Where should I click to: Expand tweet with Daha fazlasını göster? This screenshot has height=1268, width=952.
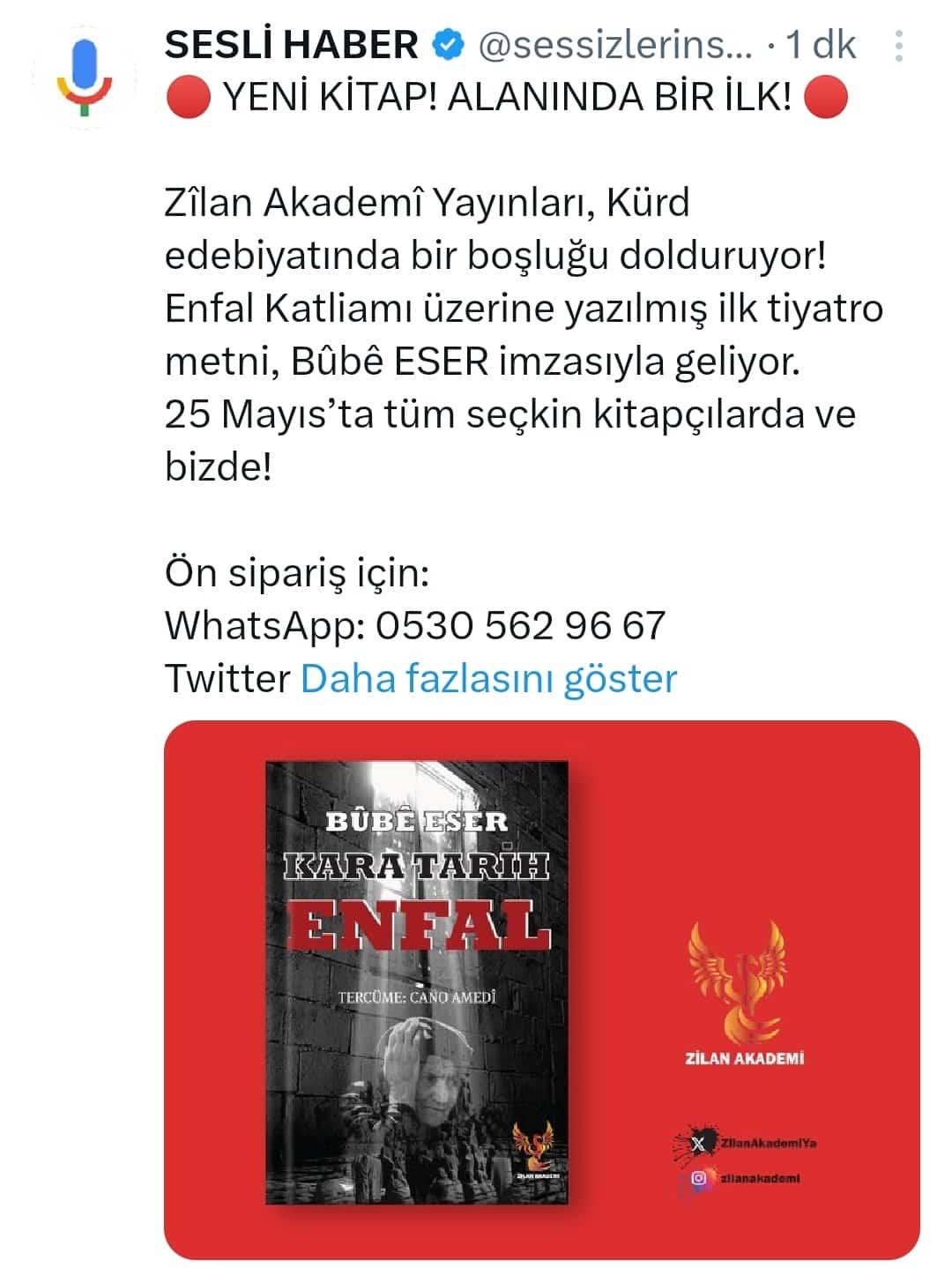click(488, 679)
